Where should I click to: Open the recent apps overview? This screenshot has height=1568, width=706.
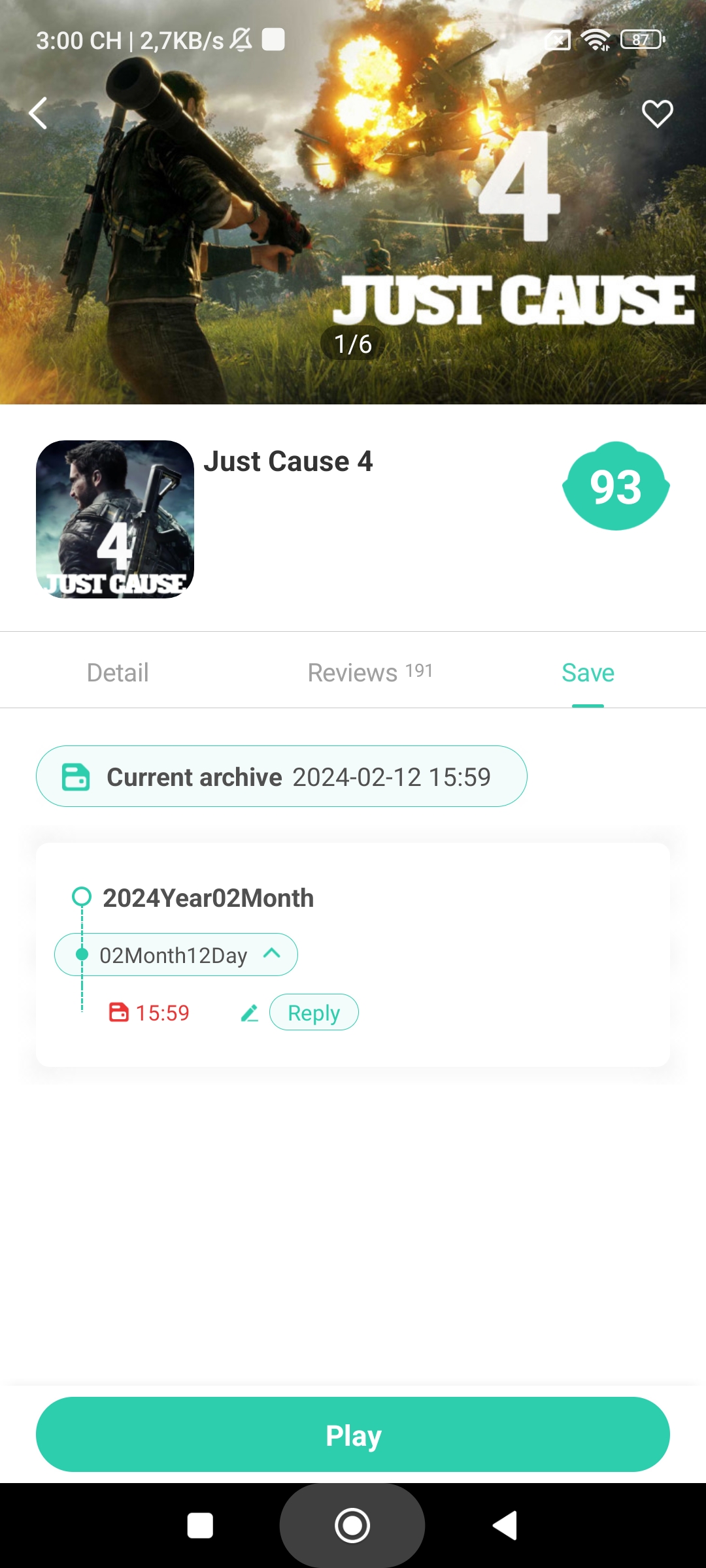(x=200, y=1526)
